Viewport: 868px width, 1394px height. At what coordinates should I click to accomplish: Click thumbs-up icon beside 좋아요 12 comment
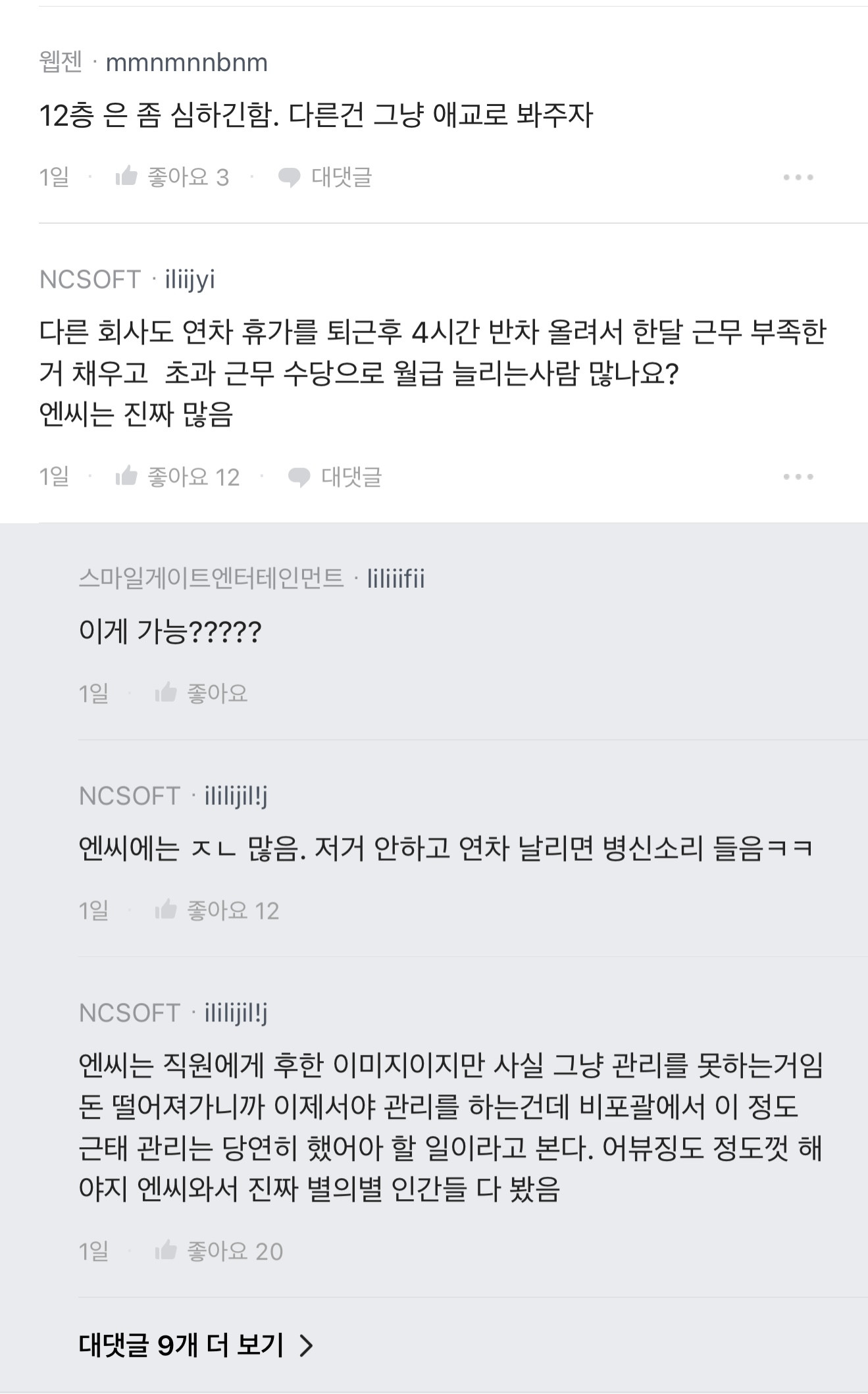[167, 912]
